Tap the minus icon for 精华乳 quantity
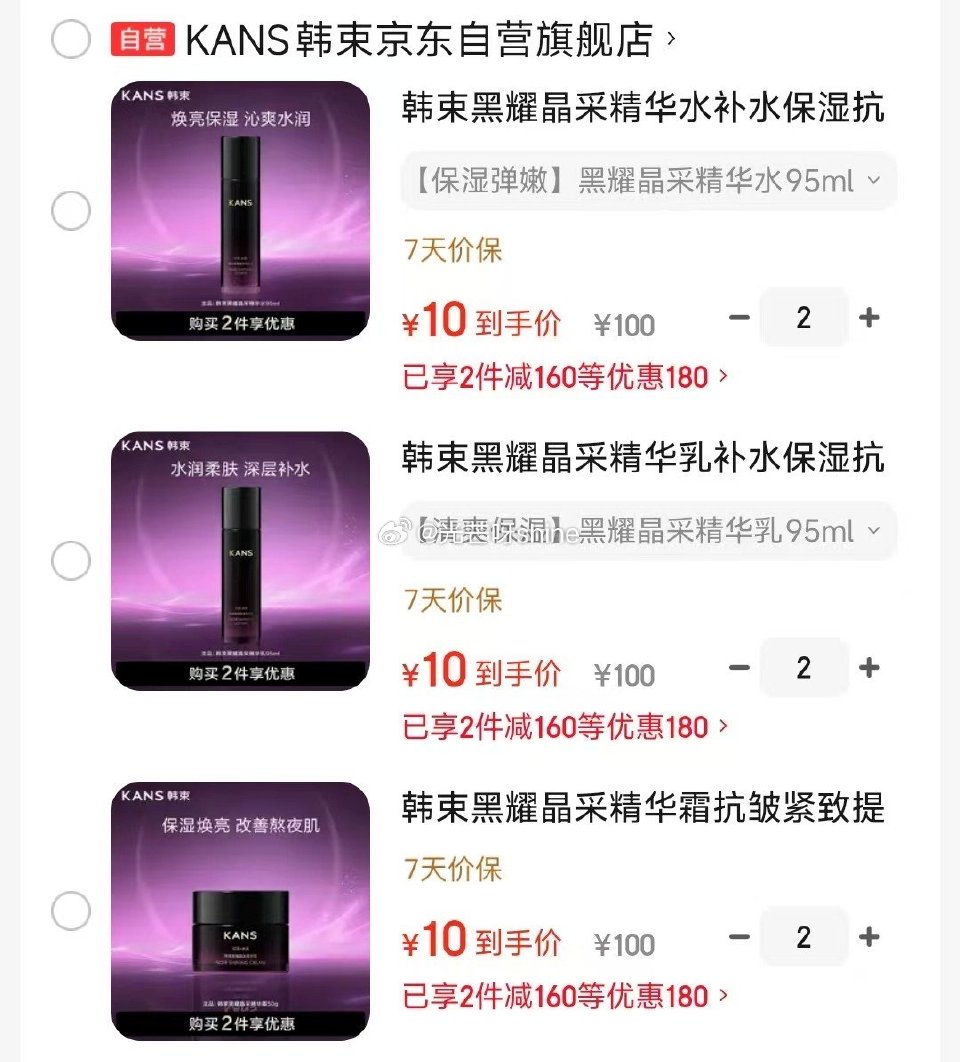The image size is (960, 1062). click(x=739, y=667)
